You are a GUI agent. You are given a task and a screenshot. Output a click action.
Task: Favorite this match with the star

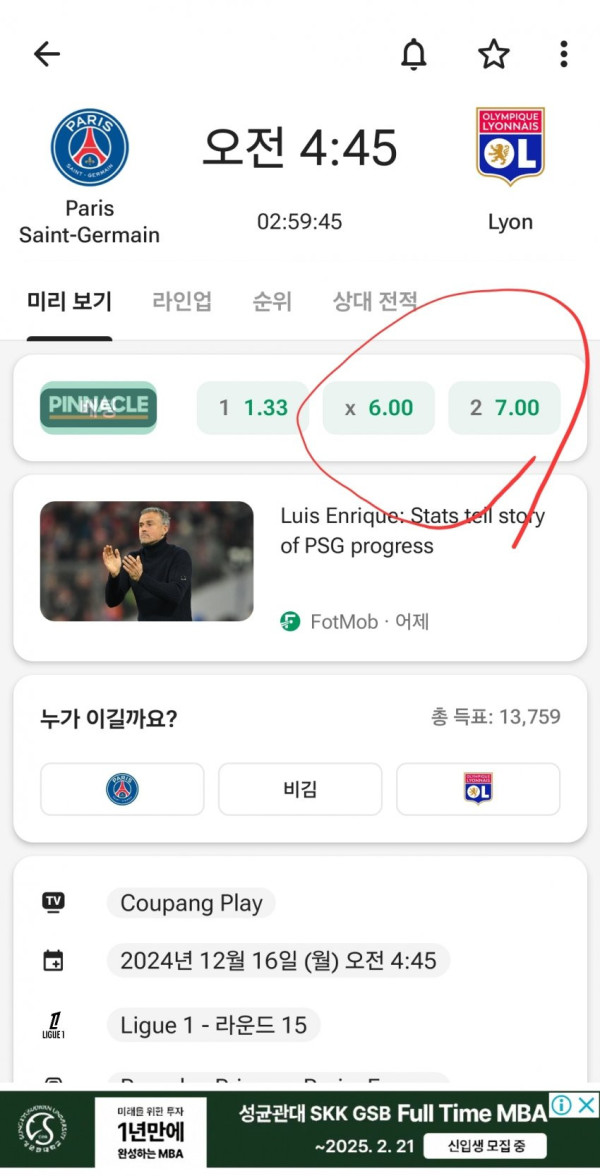coord(493,54)
